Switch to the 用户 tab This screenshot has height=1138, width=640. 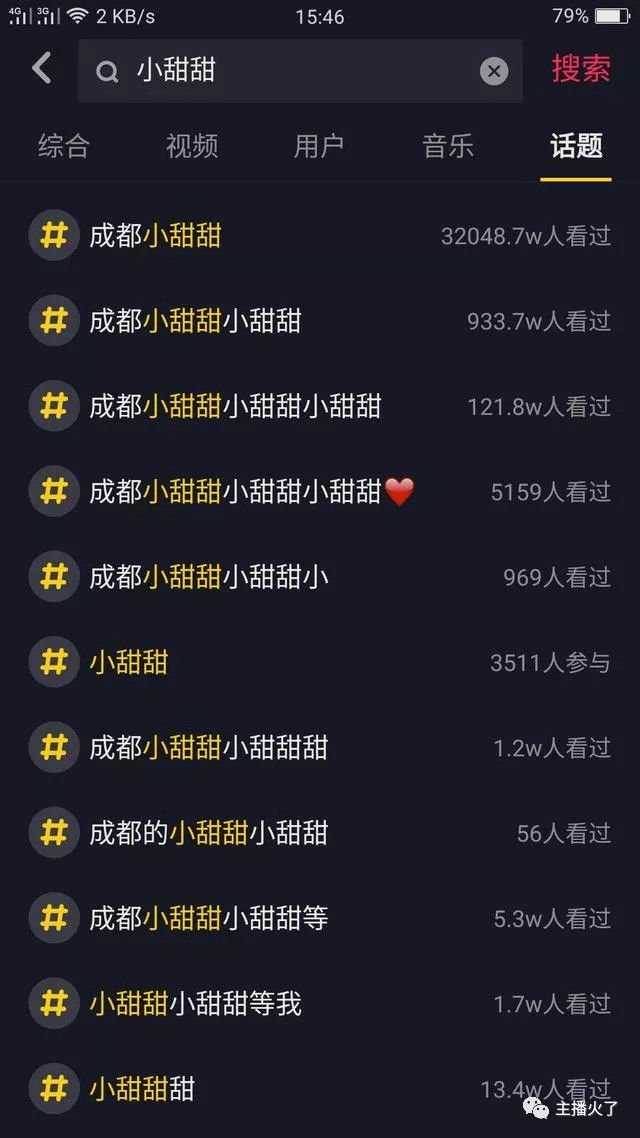coord(319,146)
